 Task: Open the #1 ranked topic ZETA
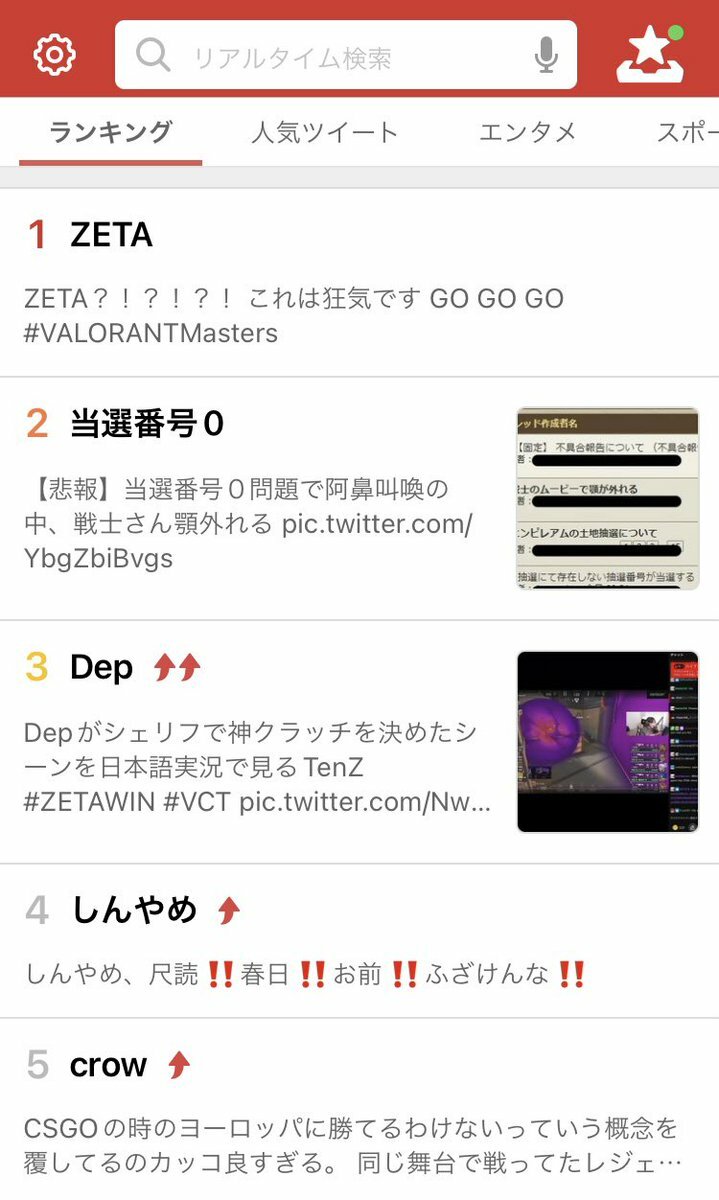tap(112, 236)
